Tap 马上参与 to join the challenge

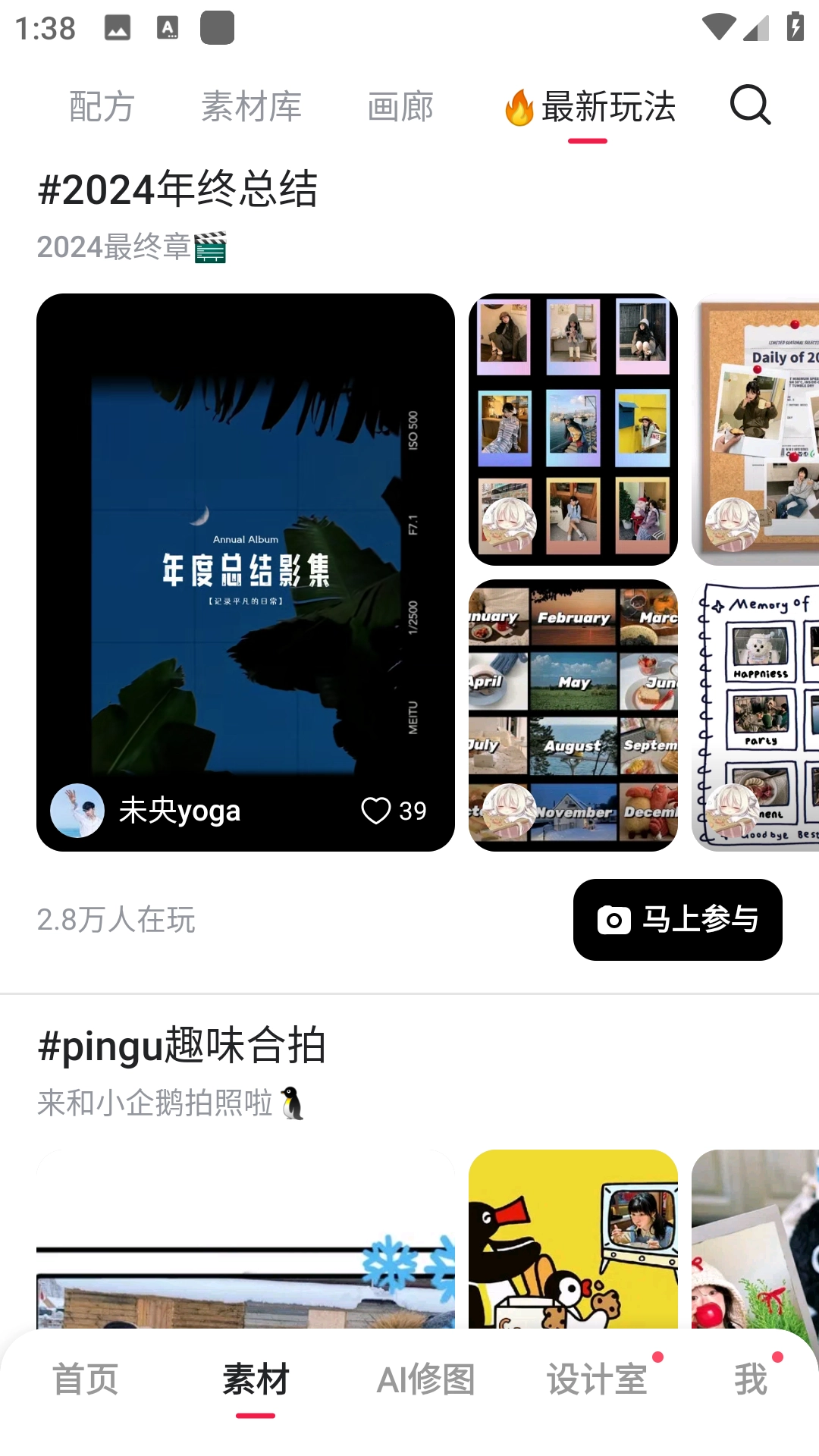point(677,920)
